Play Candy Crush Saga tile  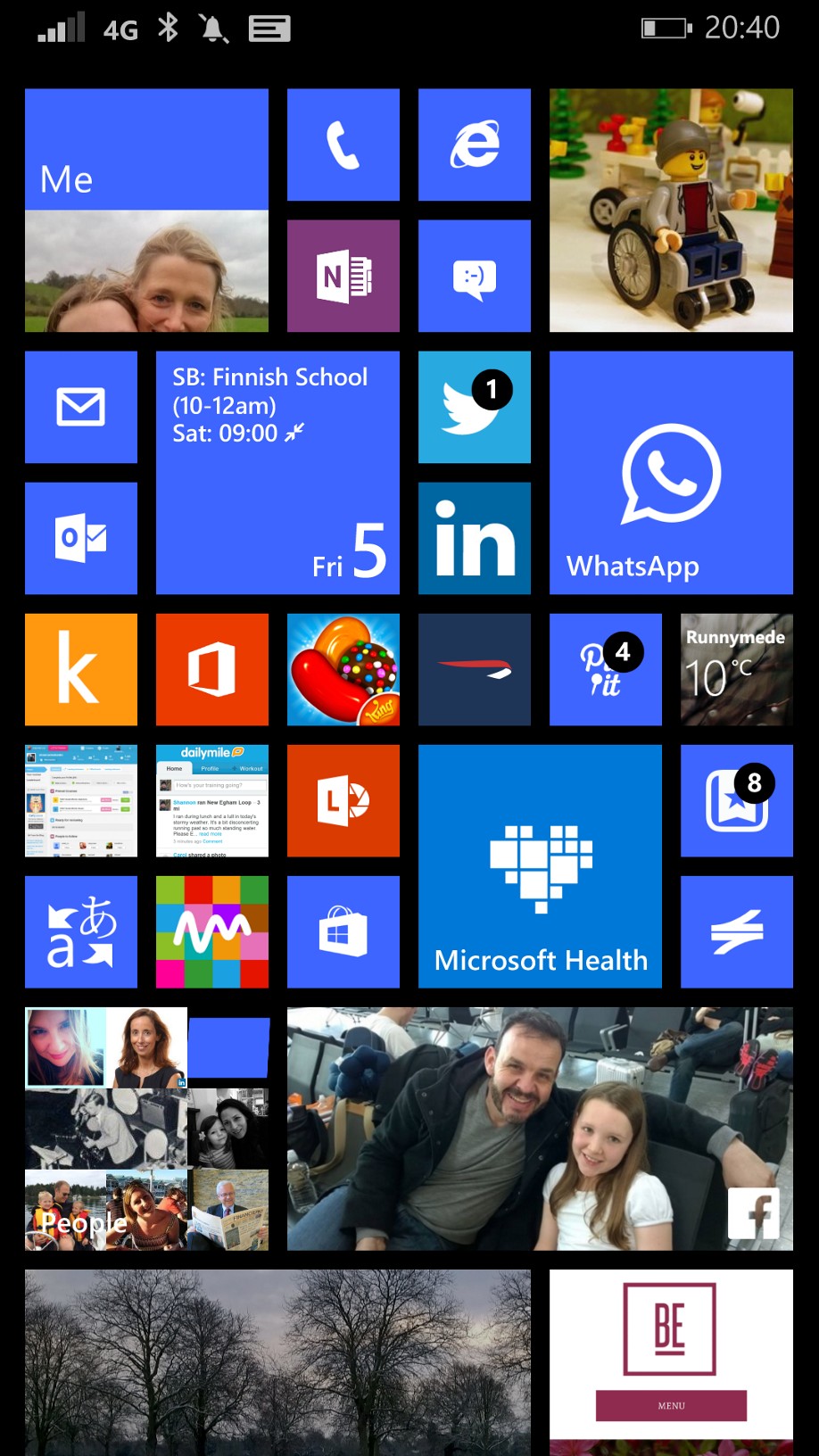(343, 669)
